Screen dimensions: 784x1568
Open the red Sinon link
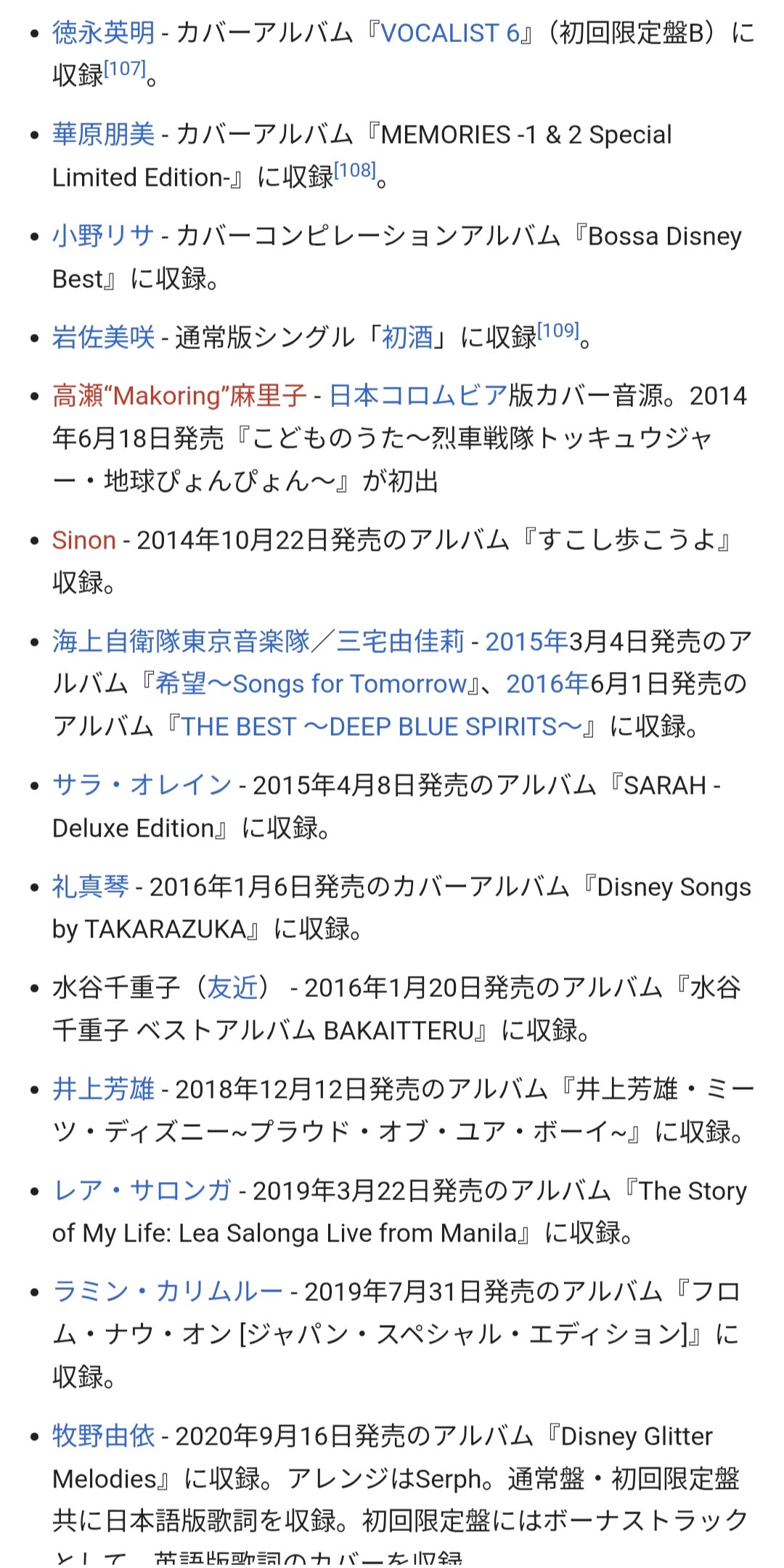(x=84, y=540)
